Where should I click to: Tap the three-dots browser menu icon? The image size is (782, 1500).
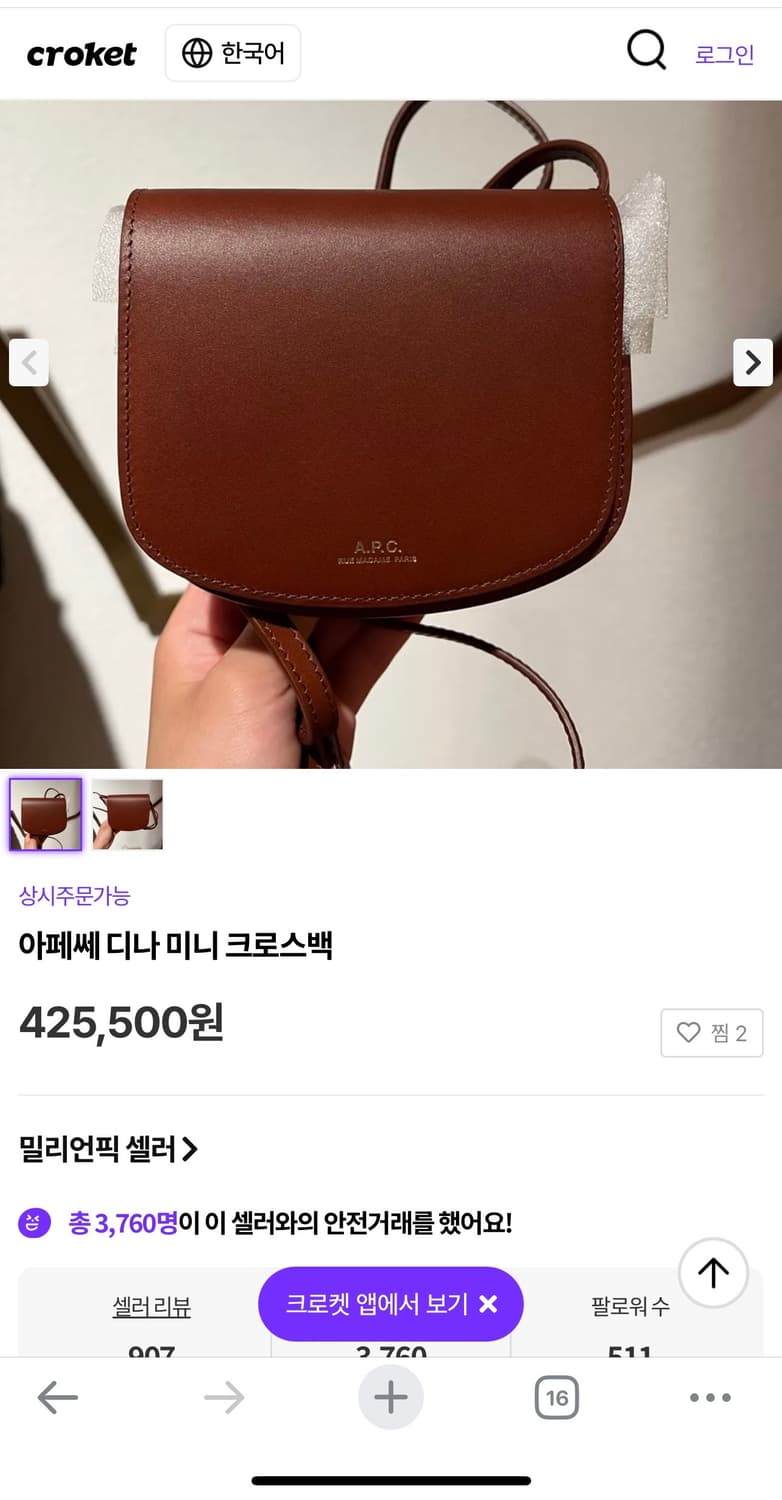click(x=709, y=1397)
